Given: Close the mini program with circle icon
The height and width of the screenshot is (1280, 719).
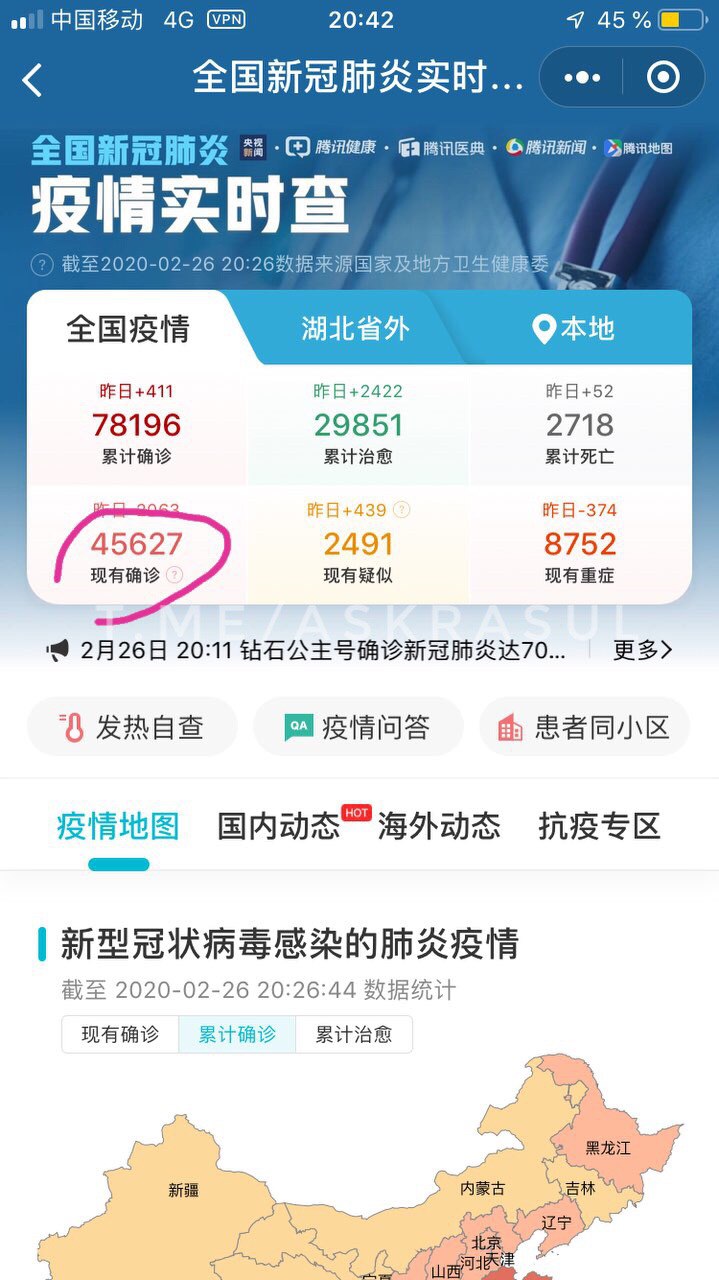Looking at the screenshot, I should (663, 77).
